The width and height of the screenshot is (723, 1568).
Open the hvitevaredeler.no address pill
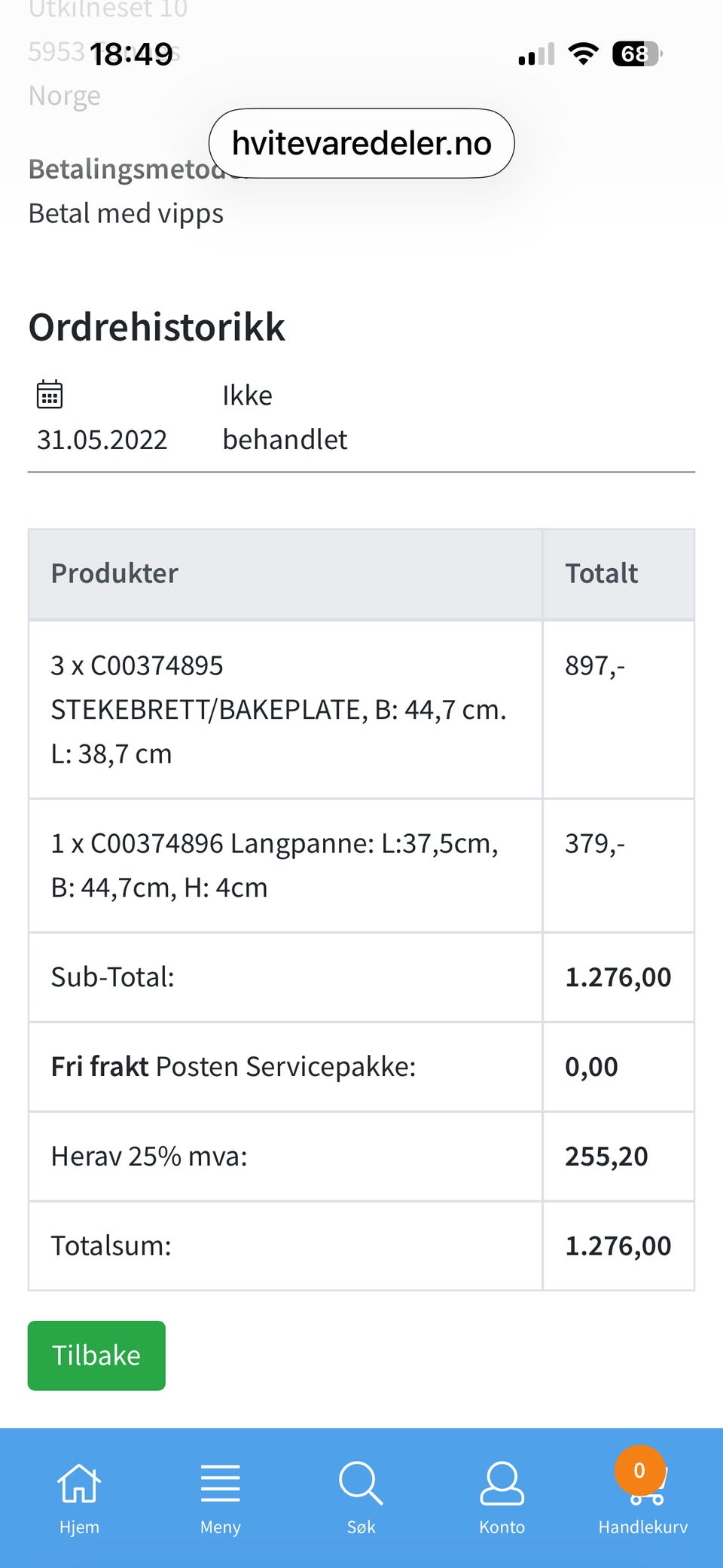point(361,143)
